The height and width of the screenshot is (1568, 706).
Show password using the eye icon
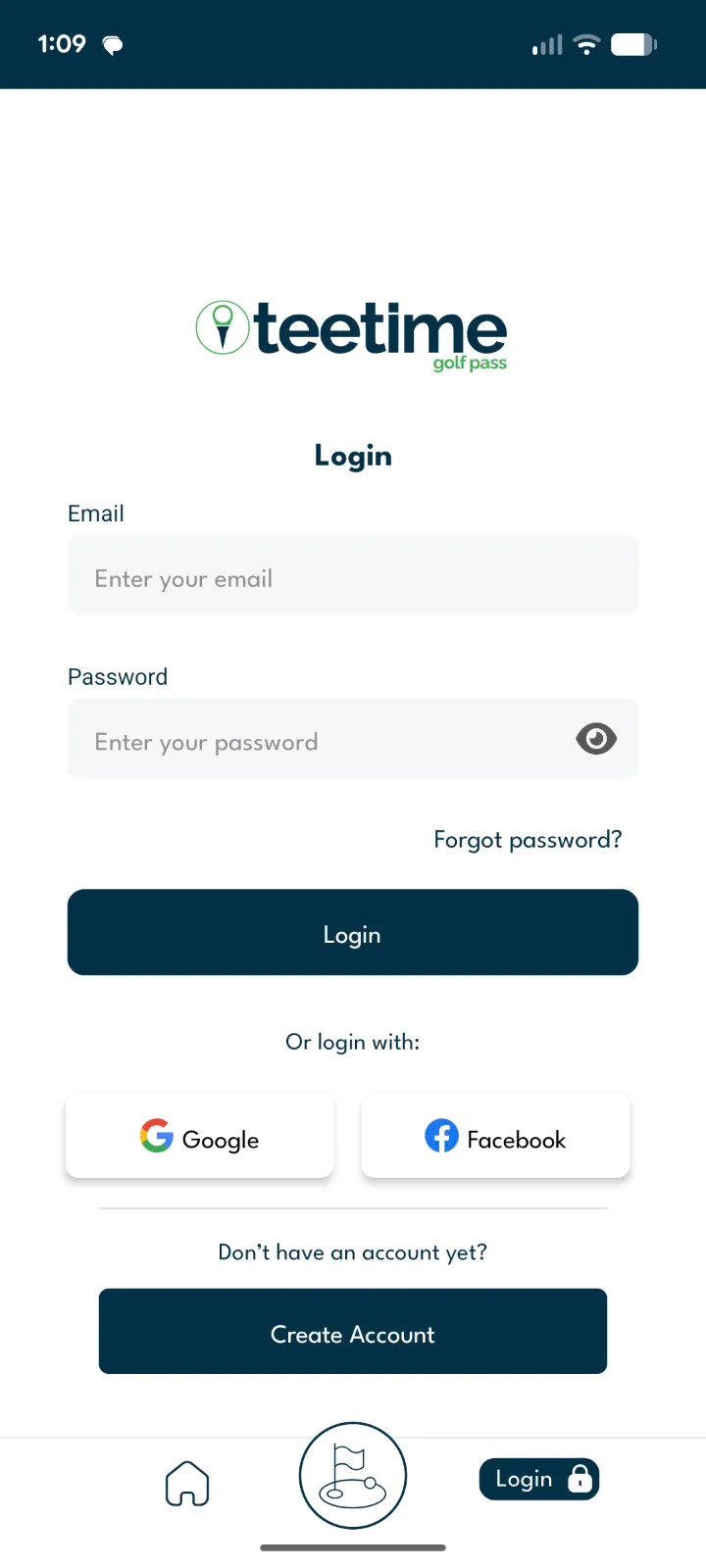pyautogui.click(x=596, y=739)
